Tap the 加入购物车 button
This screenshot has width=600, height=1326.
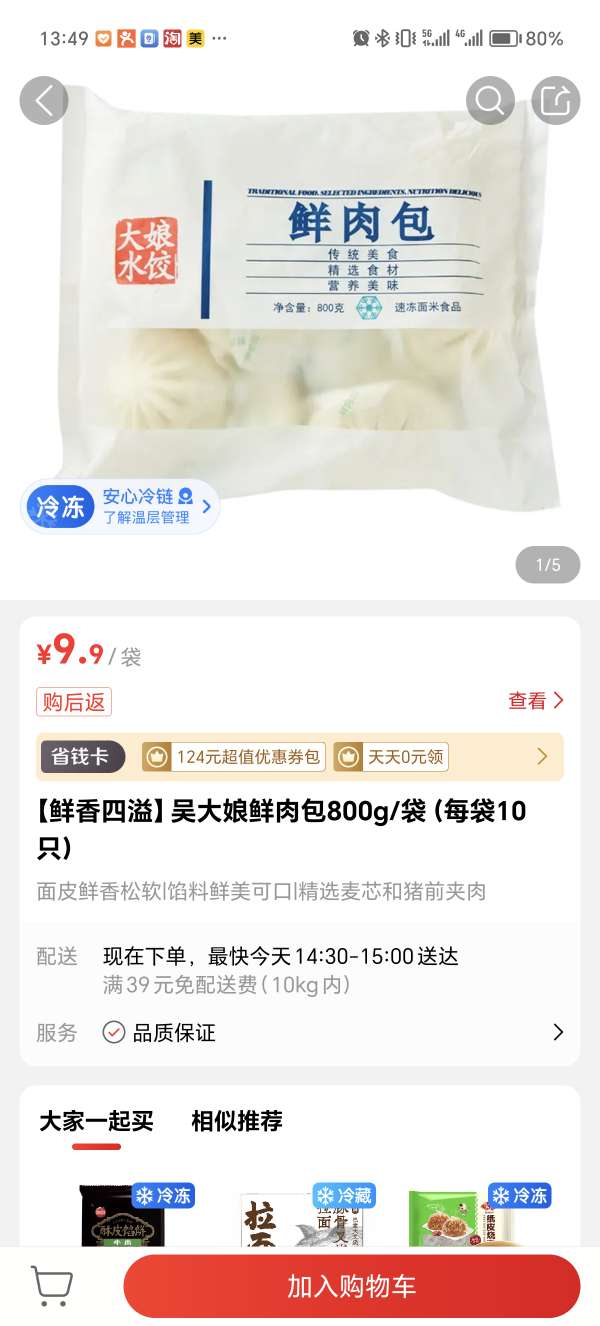351,1286
